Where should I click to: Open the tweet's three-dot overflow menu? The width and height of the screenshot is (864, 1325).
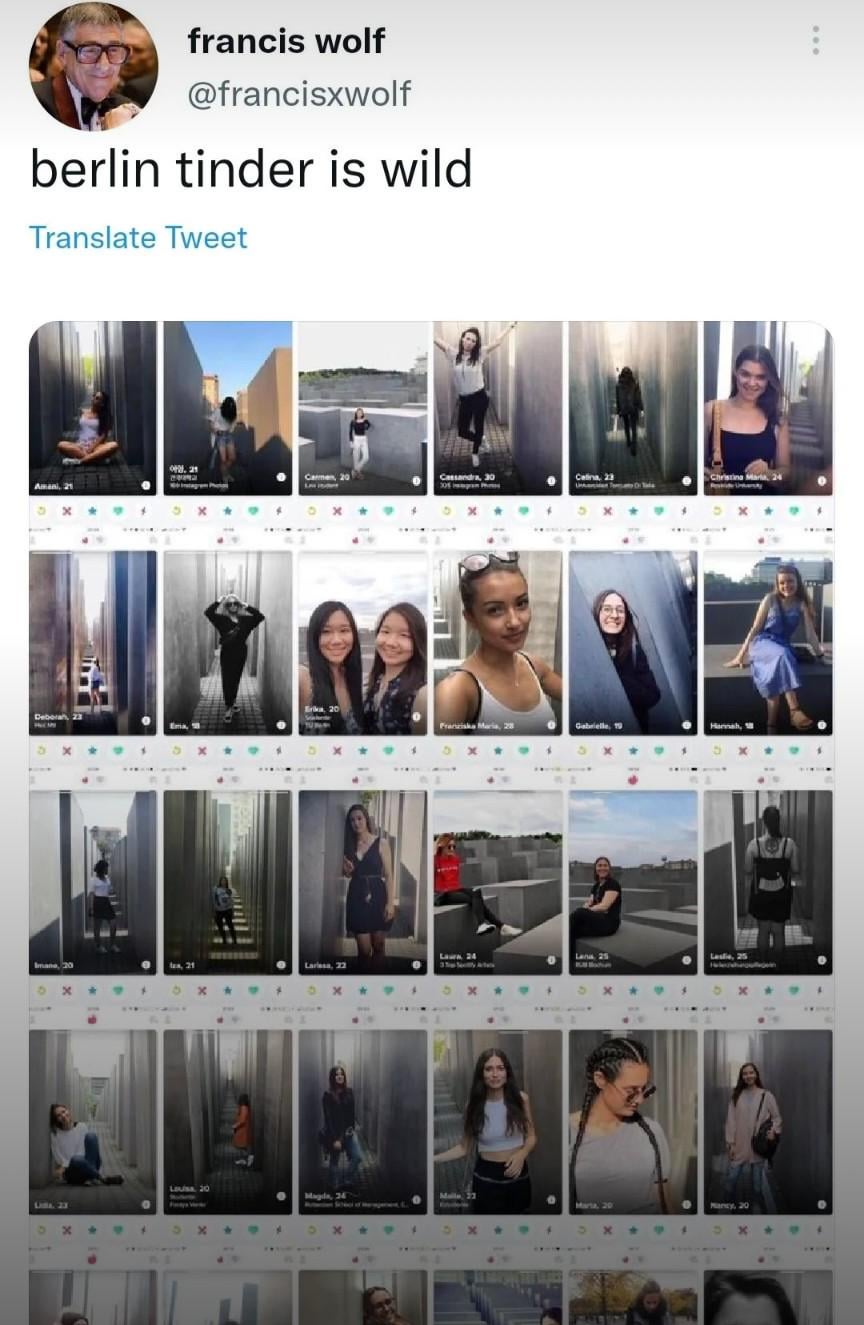click(x=816, y=40)
